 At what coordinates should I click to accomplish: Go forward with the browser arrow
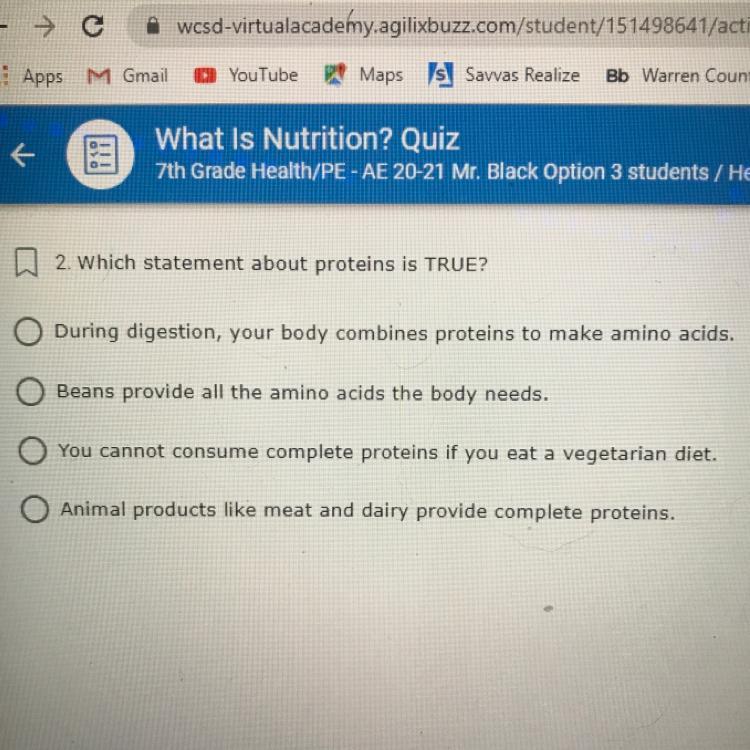43,27
